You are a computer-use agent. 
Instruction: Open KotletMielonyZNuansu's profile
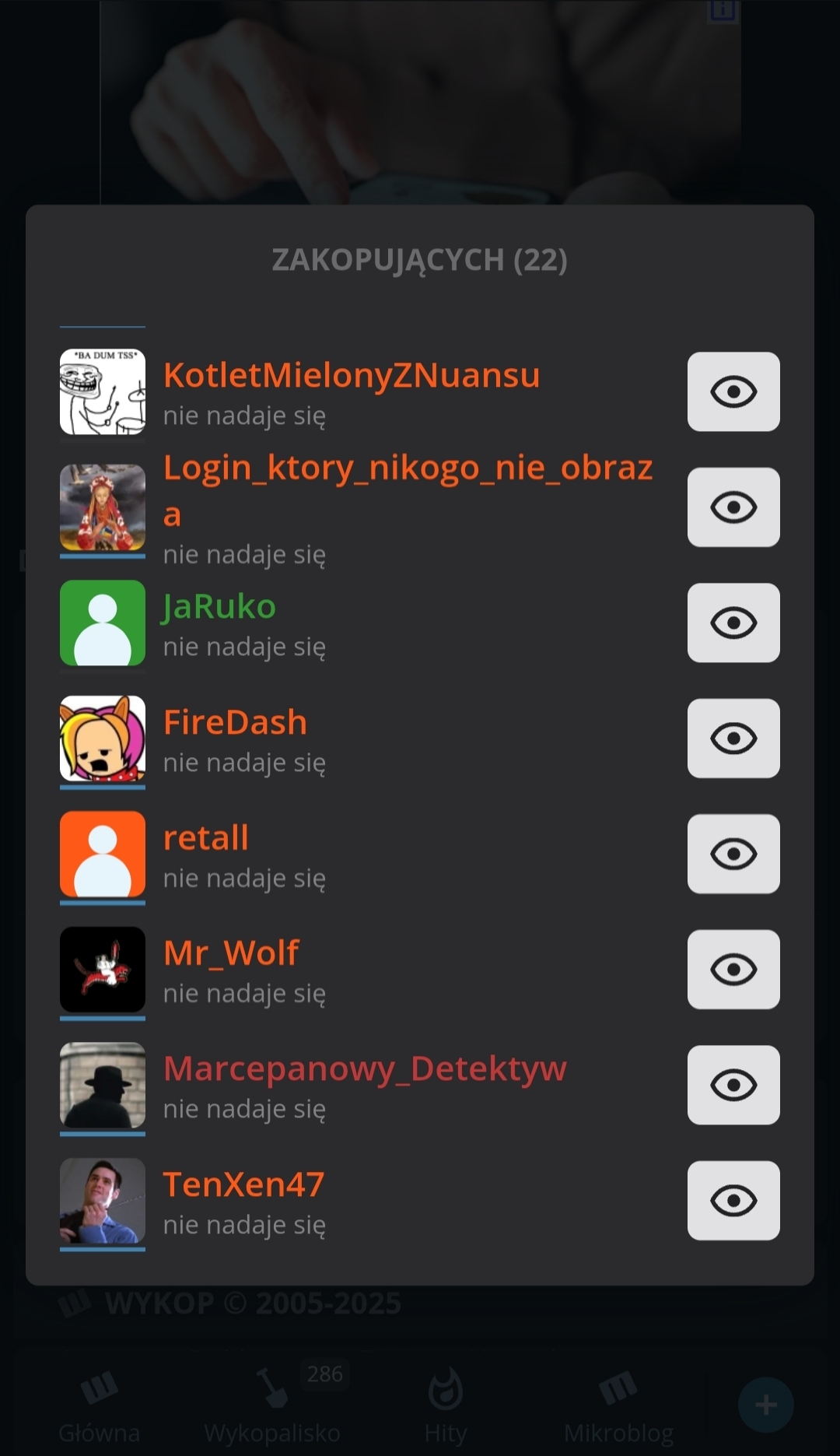pos(351,375)
